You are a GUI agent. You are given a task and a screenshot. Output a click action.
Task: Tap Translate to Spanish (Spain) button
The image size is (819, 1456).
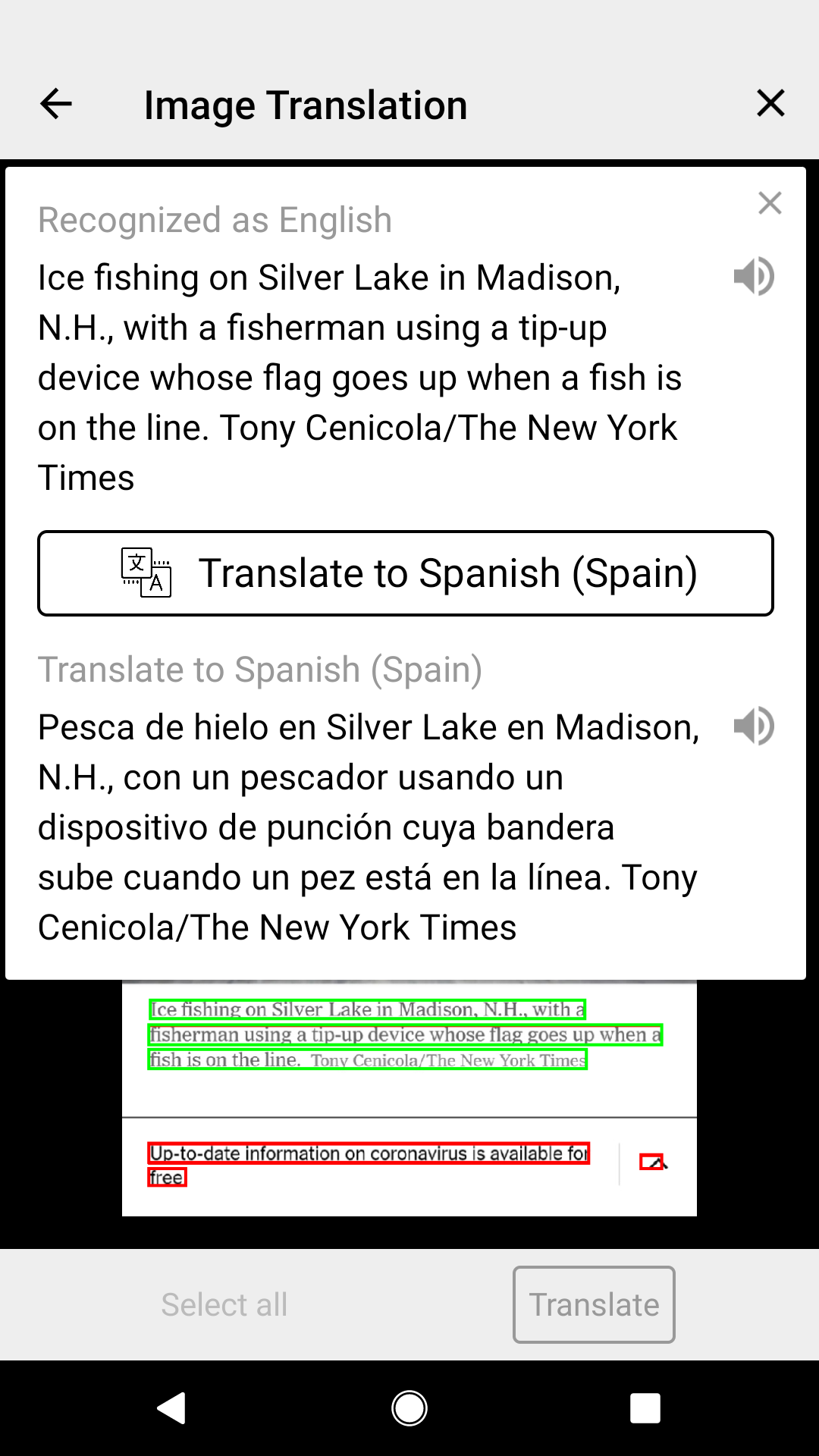tap(406, 573)
